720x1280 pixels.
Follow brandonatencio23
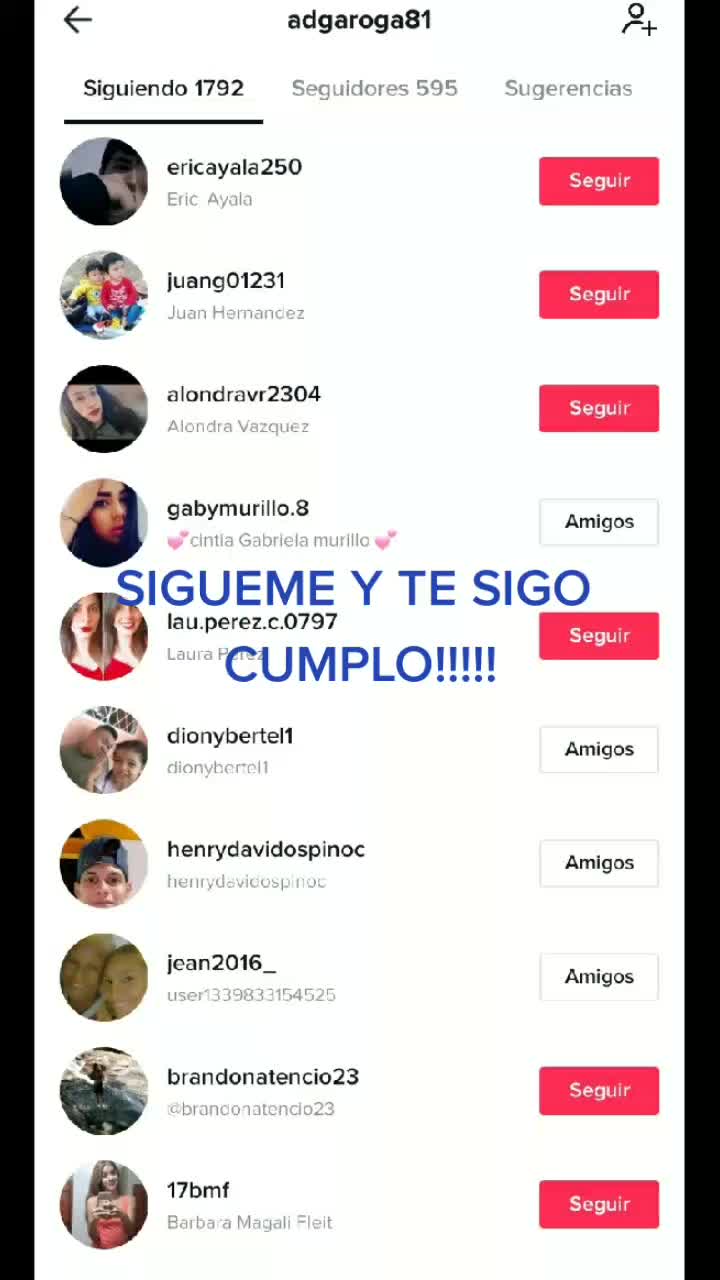(599, 1090)
